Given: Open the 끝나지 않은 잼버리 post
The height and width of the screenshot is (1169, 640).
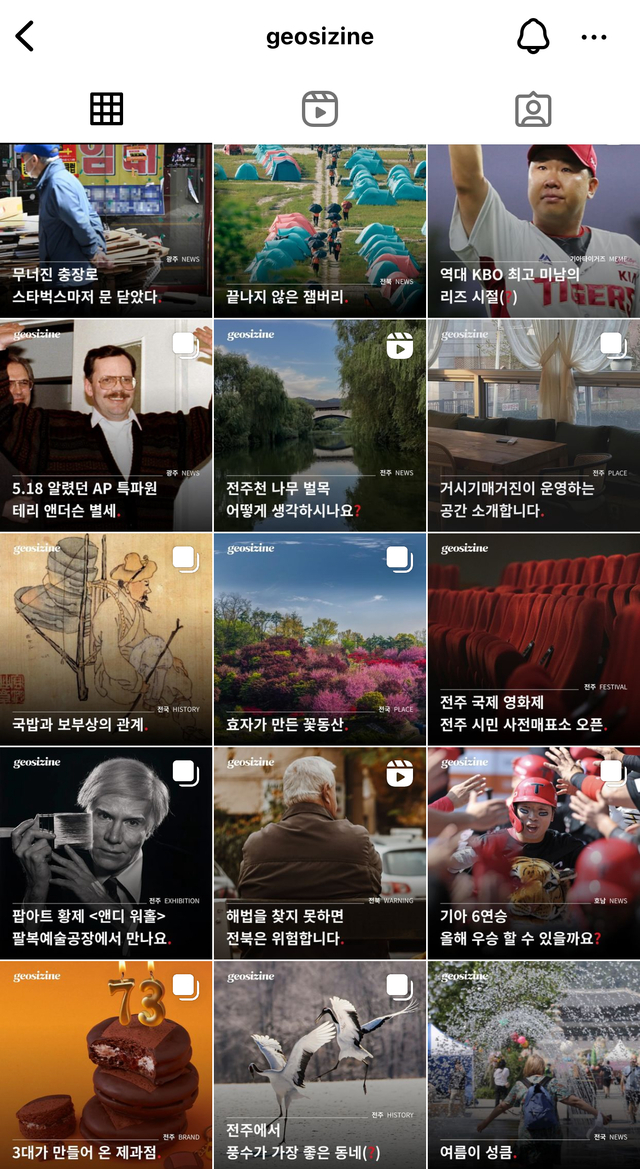Looking at the screenshot, I should (320, 230).
